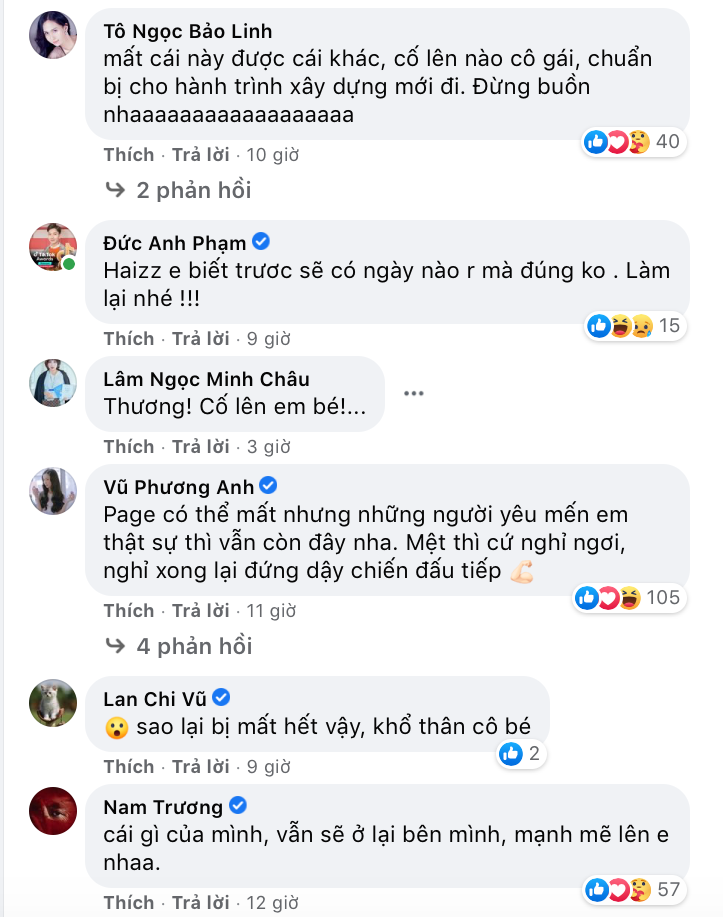Toggle a like on Nam Trương's comment via Thích
Image resolution: width=723 pixels, height=917 pixels.
pyautogui.click(x=128, y=902)
